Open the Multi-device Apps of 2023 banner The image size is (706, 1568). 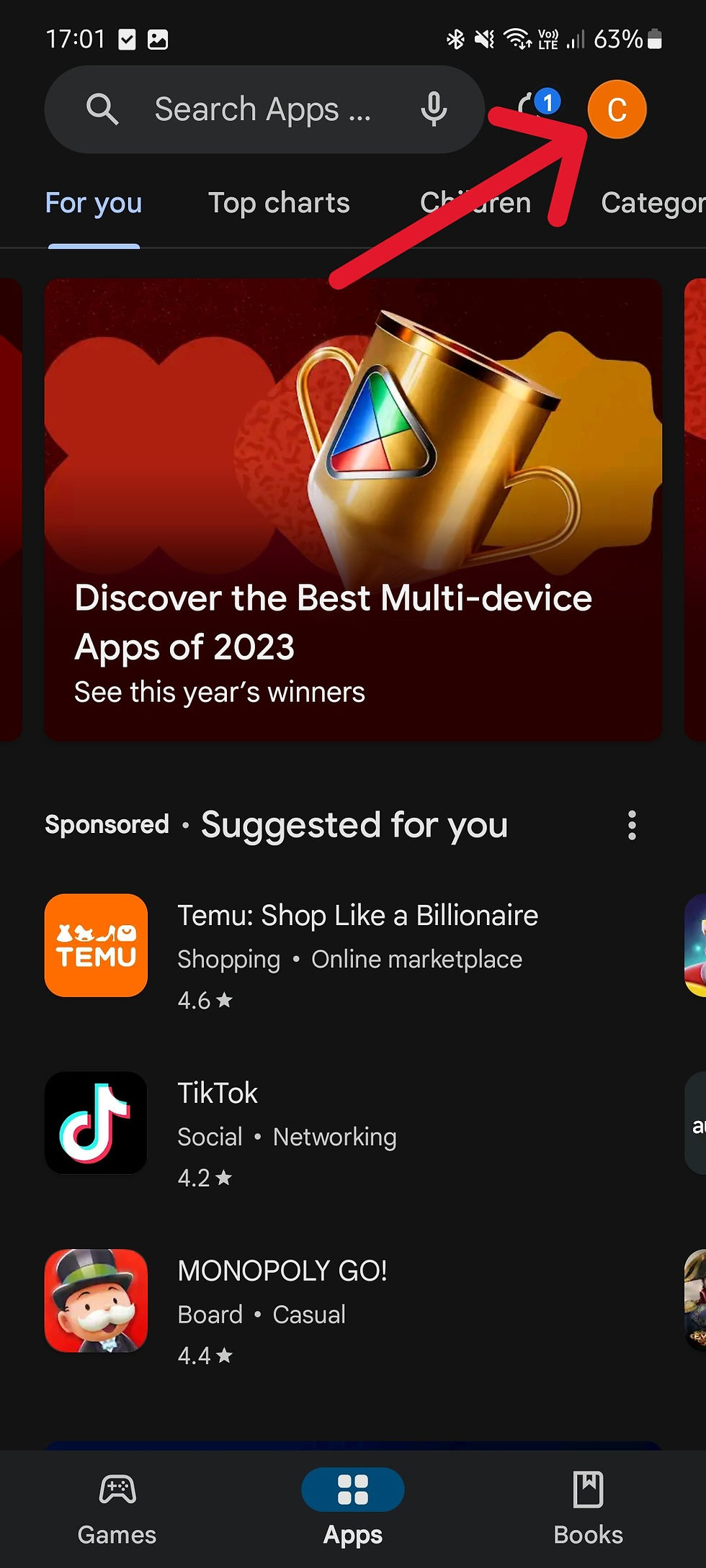click(x=352, y=504)
